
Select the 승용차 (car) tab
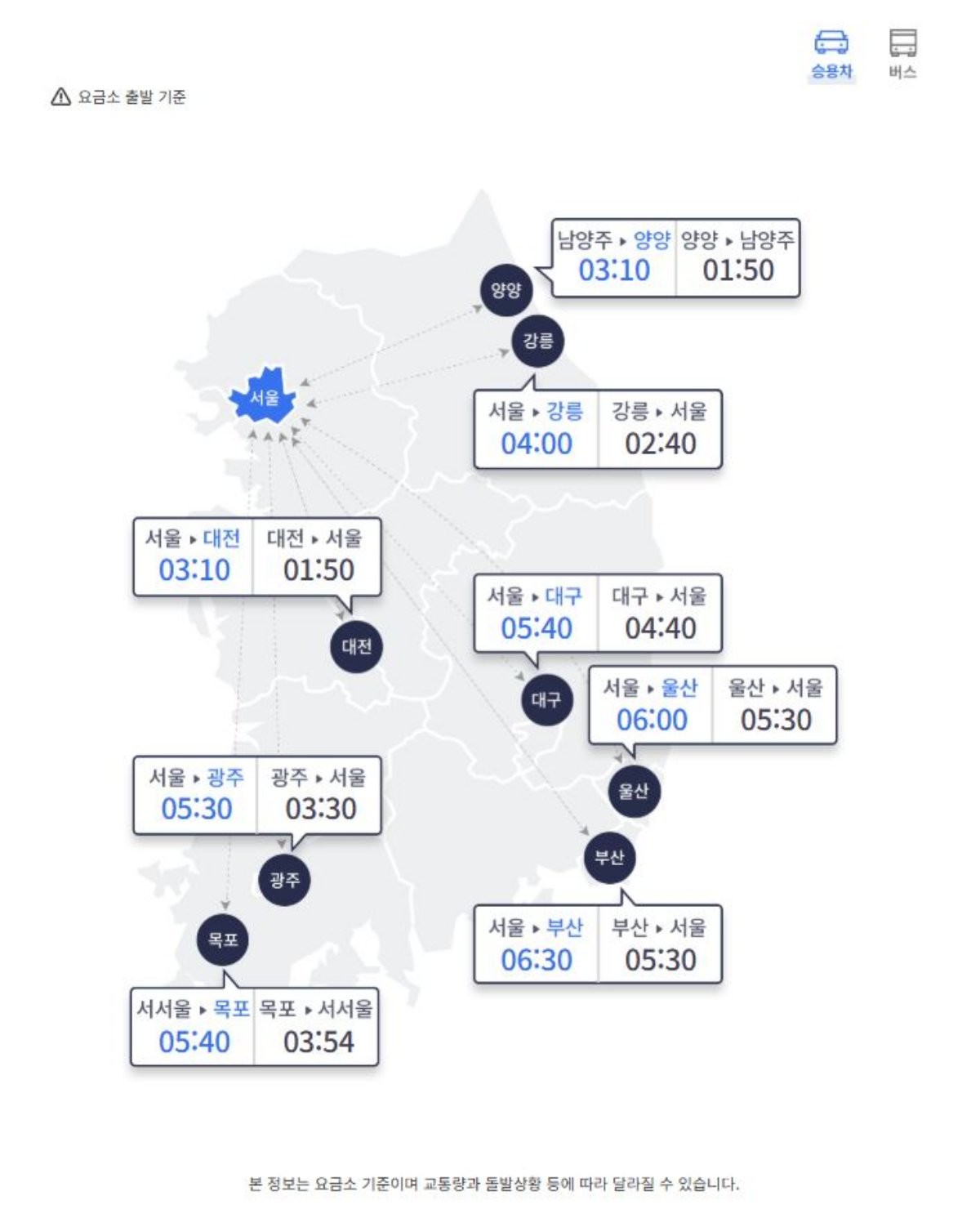[831, 54]
